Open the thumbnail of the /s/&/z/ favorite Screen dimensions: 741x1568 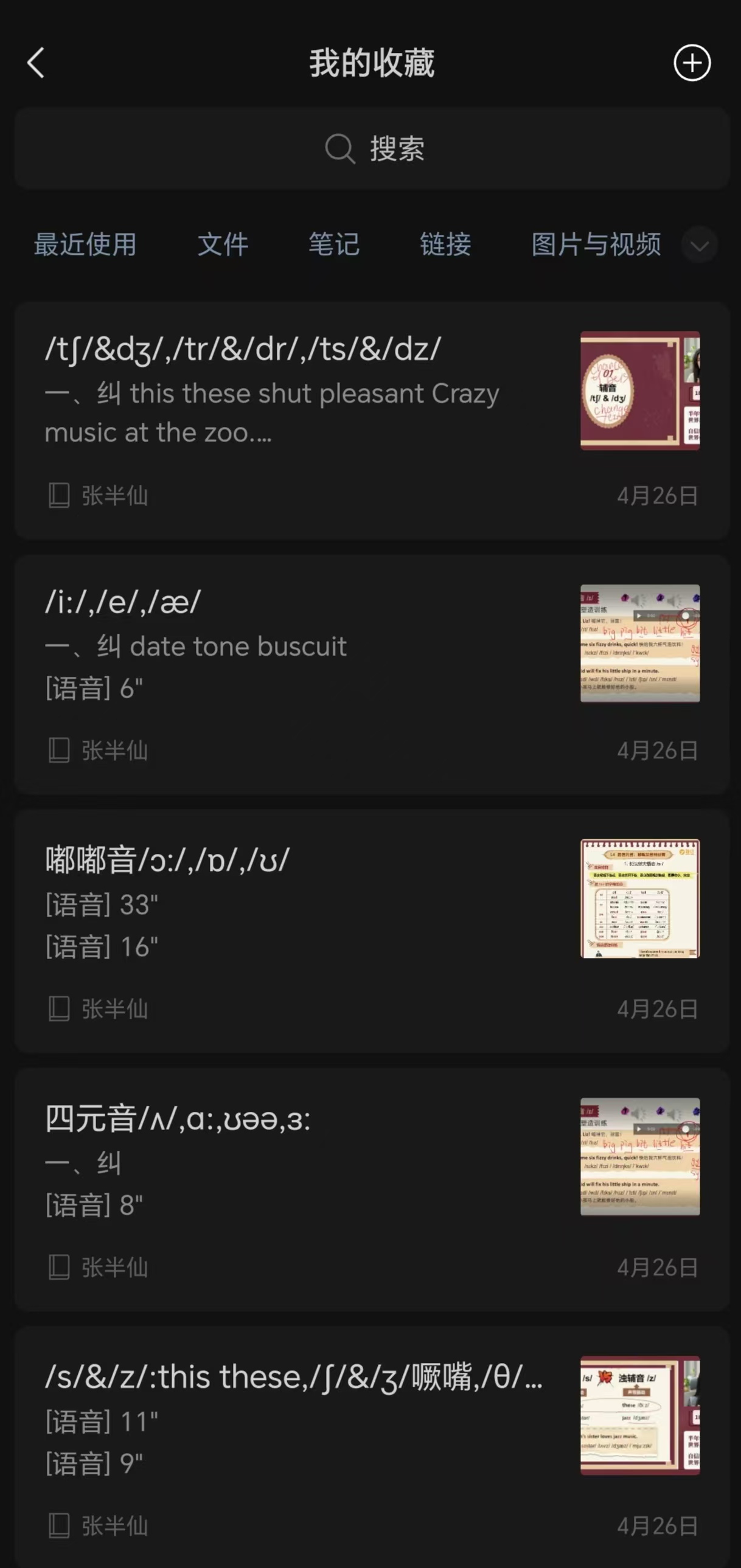pyautogui.click(x=641, y=1417)
